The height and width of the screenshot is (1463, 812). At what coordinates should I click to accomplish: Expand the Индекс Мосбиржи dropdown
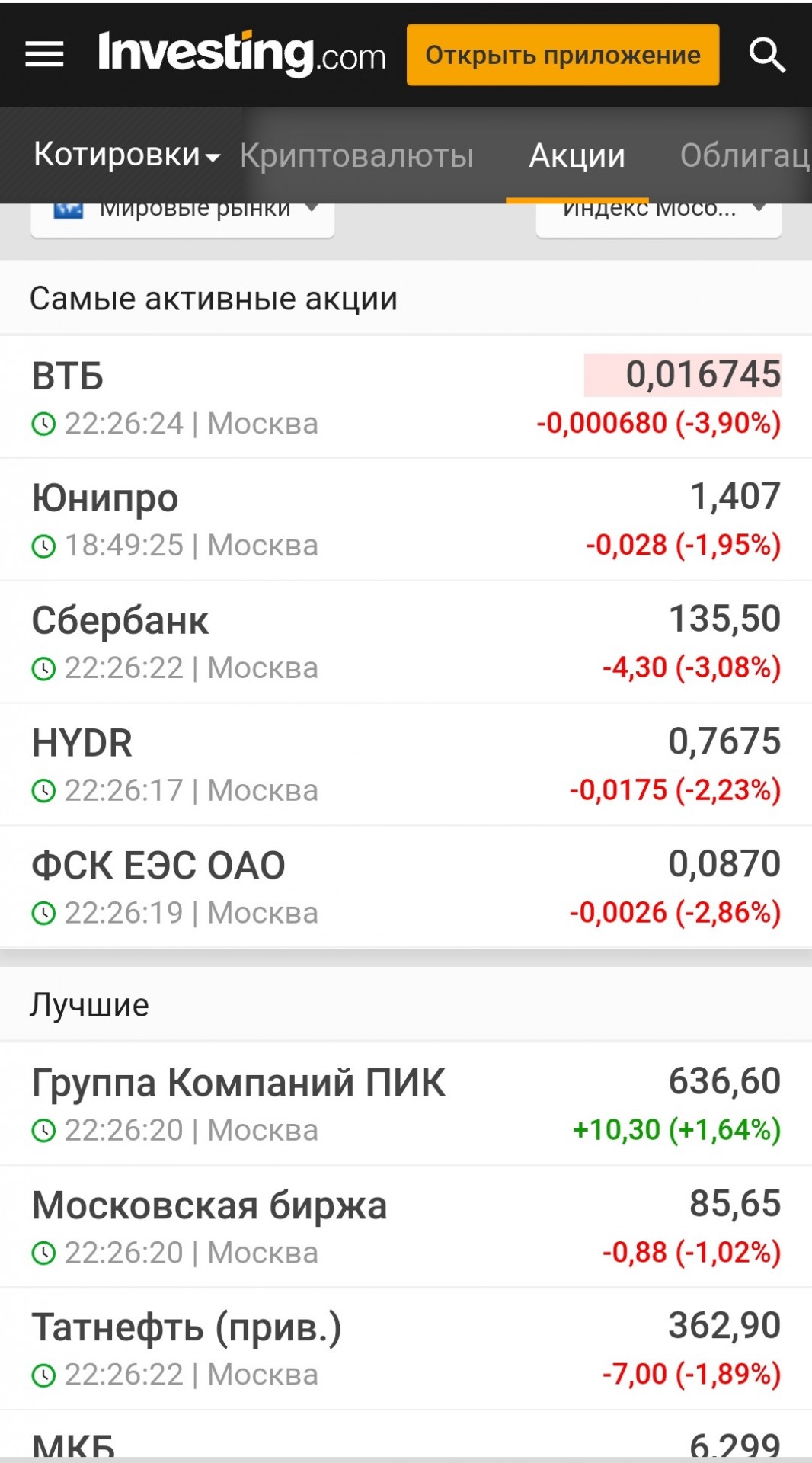pos(659,219)
